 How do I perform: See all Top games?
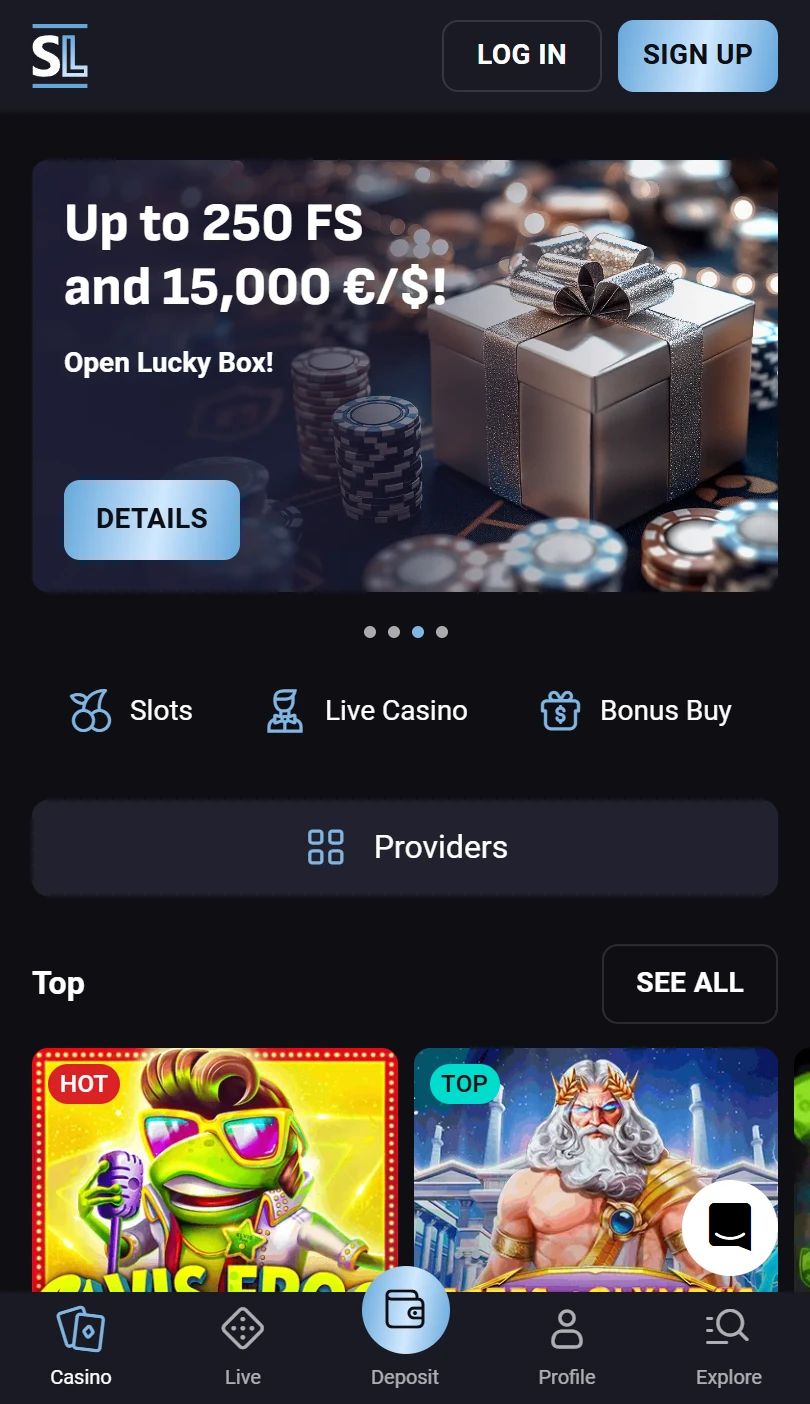(690, 983)
